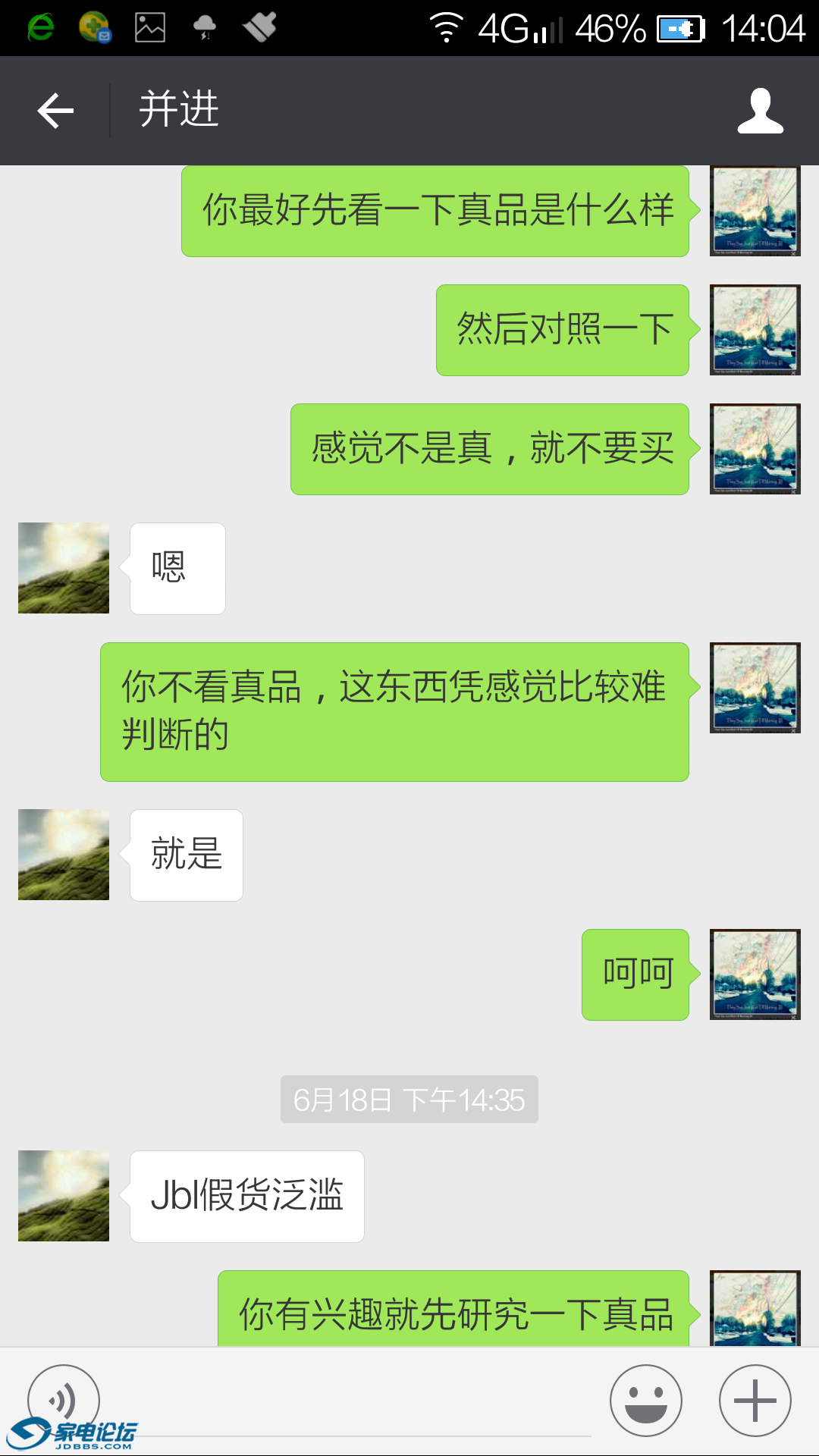Open the friend's avatar next to '嗯'
This screenshot has width=819, height=1456.
(63, 568)
